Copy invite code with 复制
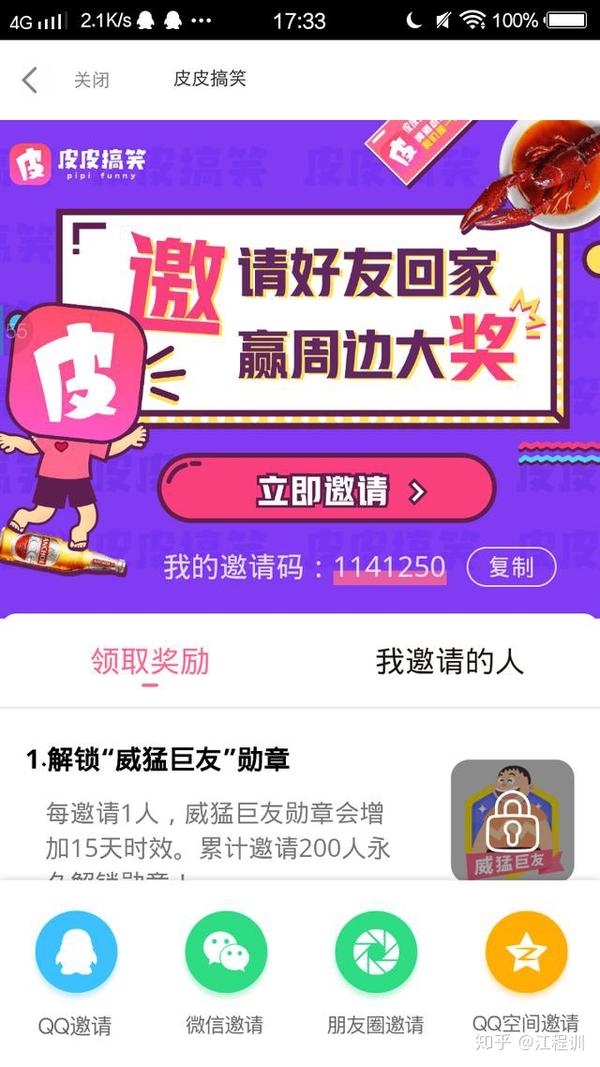This screenshot has height=1067, width=600. click(x=511, y=567)
